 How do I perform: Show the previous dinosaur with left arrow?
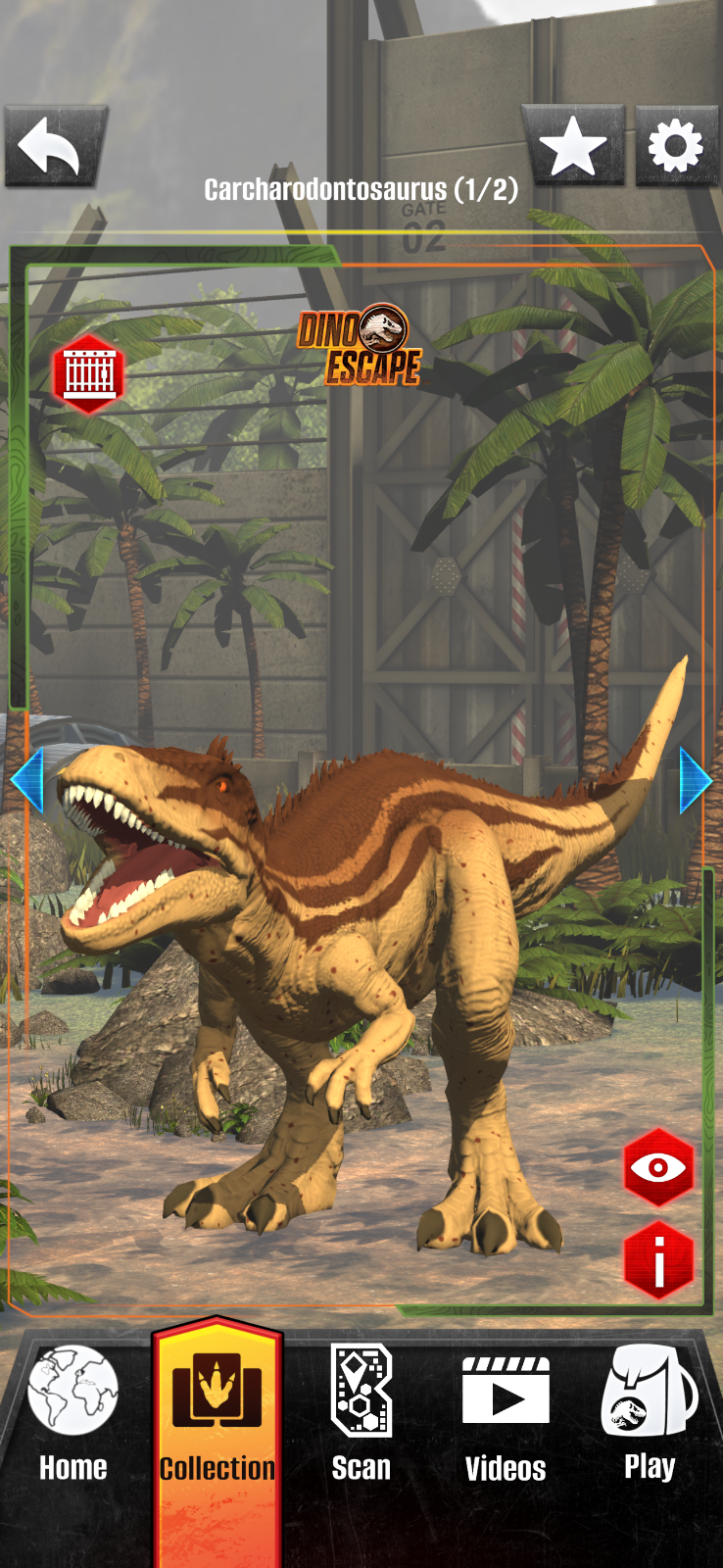[x=27, y=780]
